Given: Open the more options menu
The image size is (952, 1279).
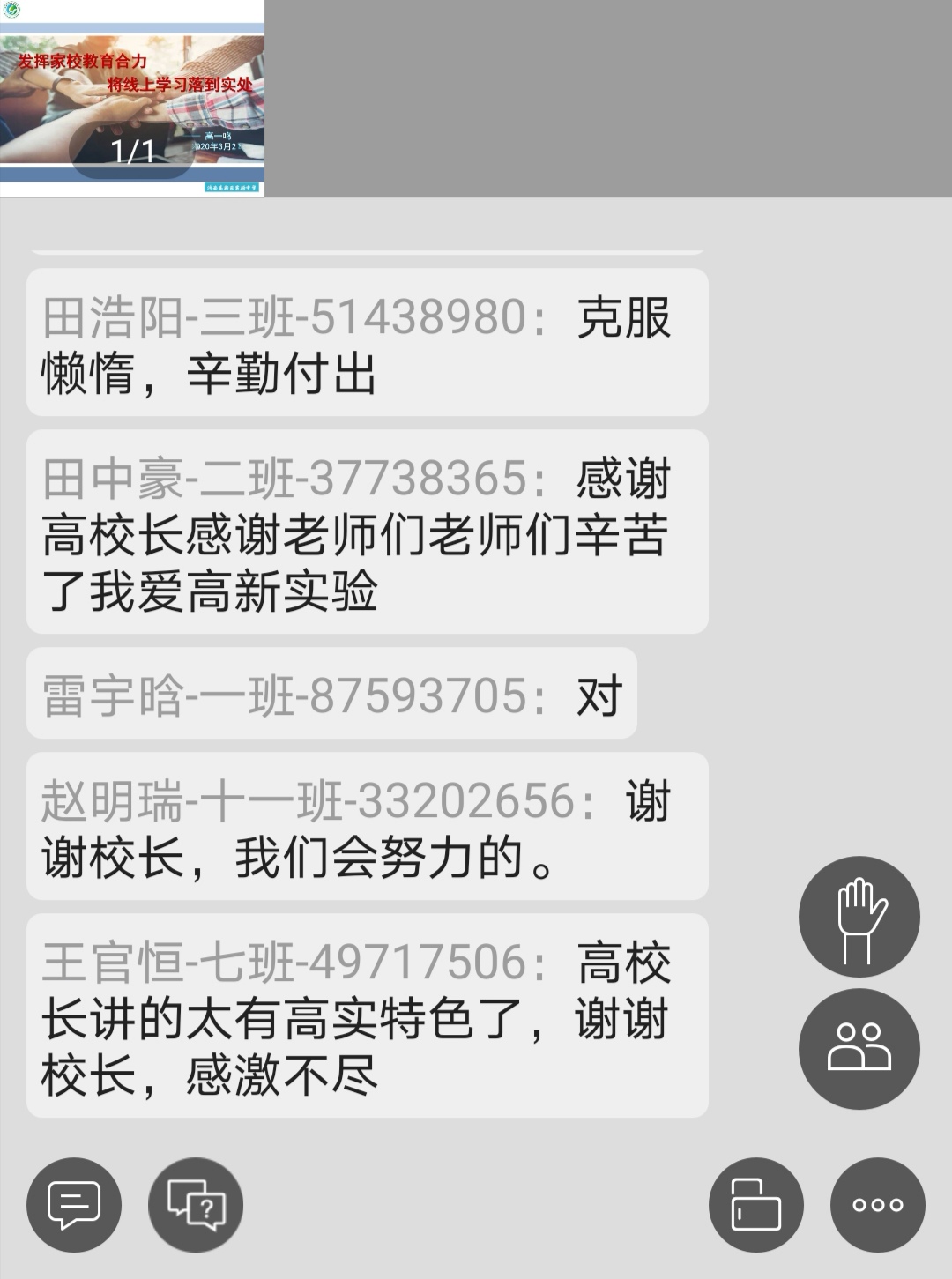Looking at the screenshot, I should coord(877,1204).
